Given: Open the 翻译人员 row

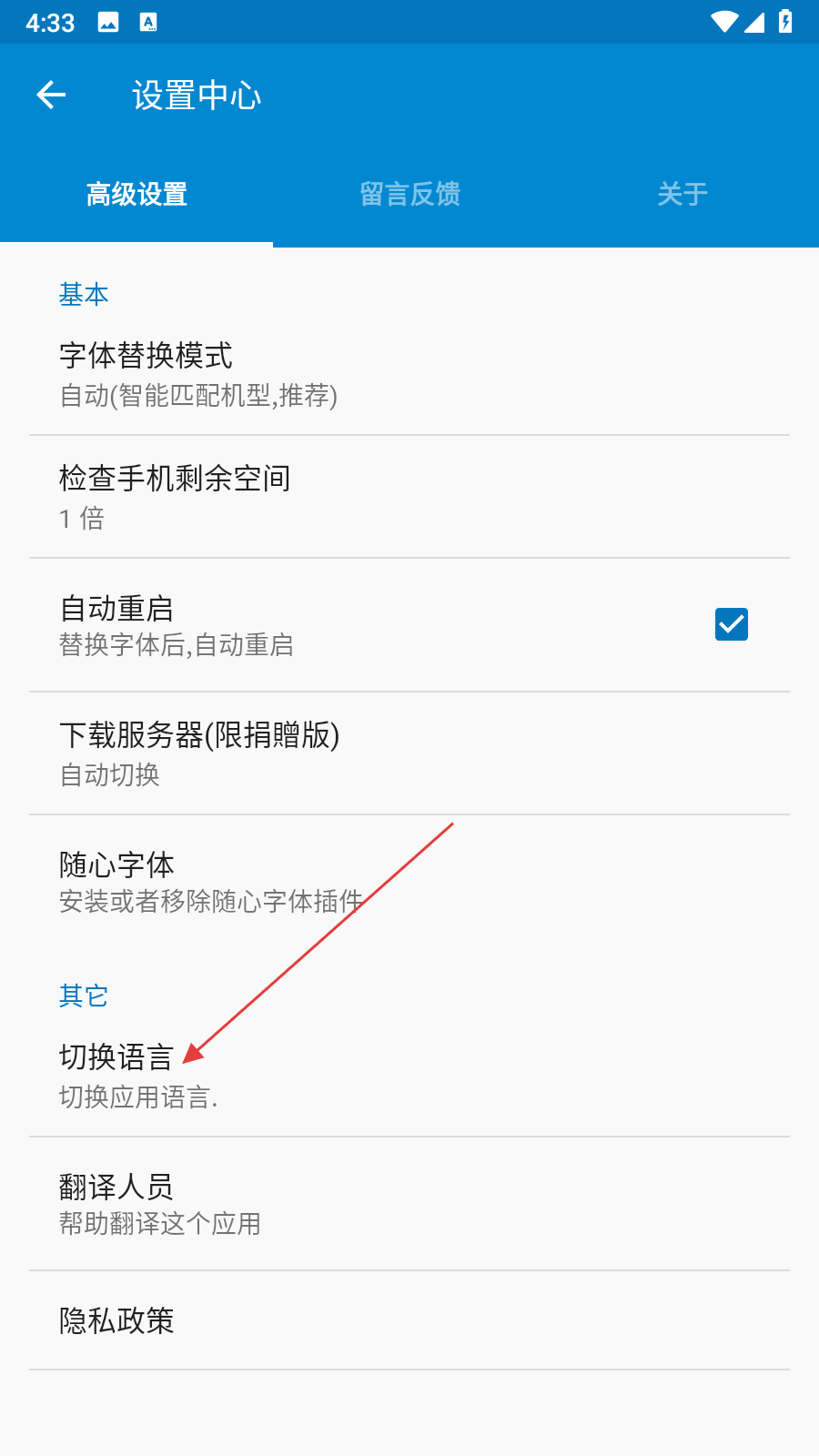Looking at the screenshot, I should 409,1203.
